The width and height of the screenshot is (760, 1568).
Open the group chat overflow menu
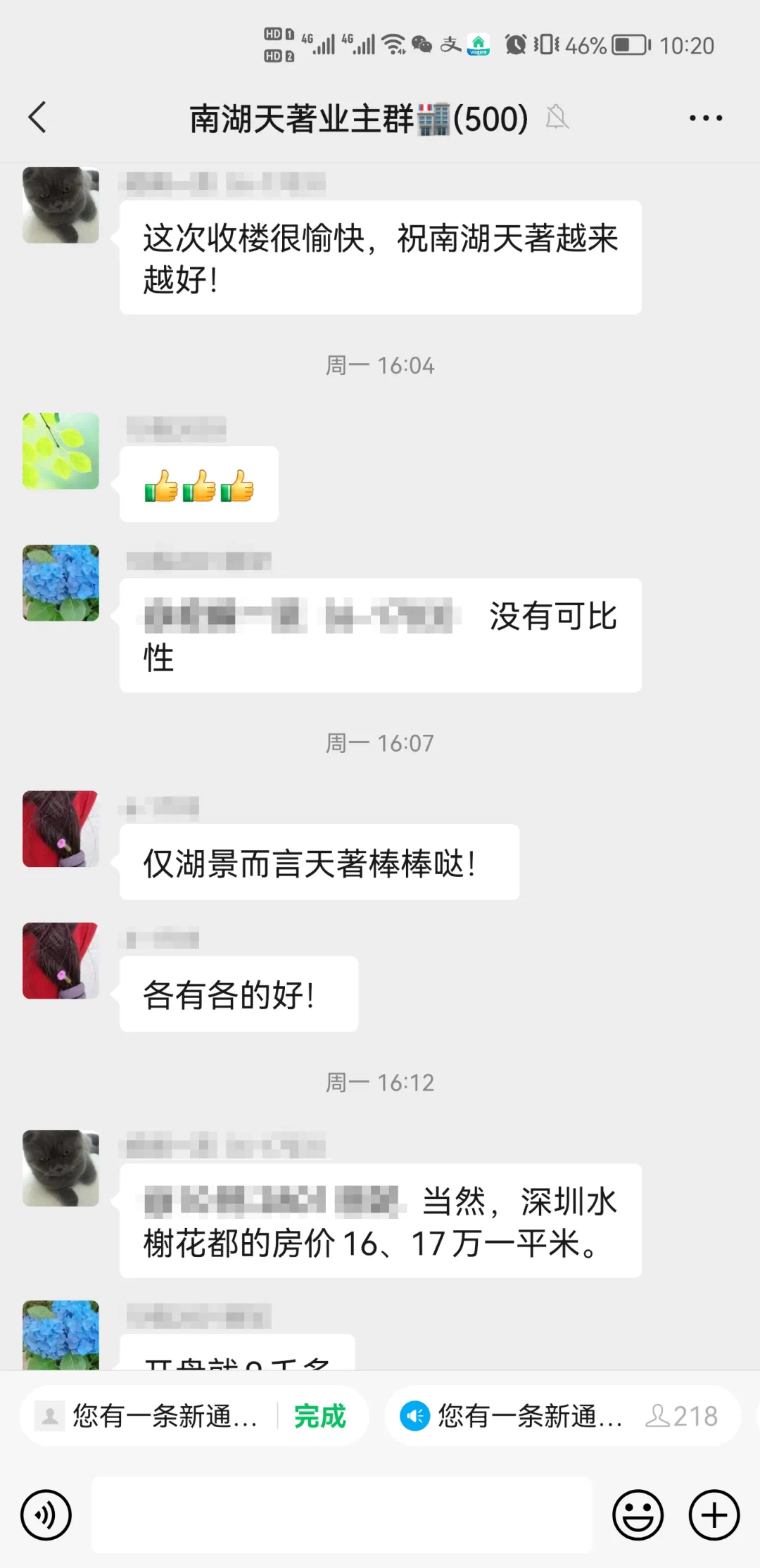pyautogui.click(x=705, y=118)
